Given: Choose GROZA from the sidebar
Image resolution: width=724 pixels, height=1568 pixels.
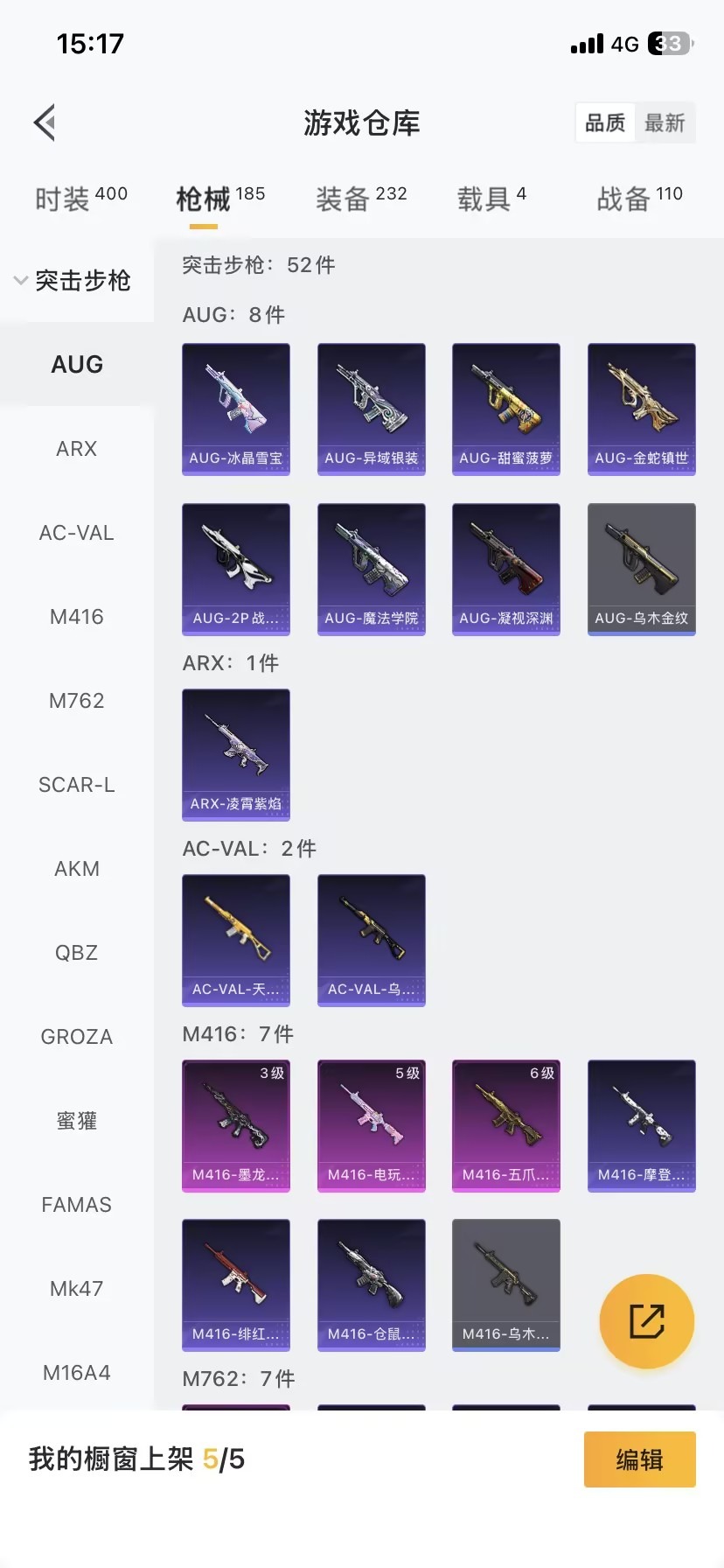Looking at the screenshot, I should coord(77,1037).
